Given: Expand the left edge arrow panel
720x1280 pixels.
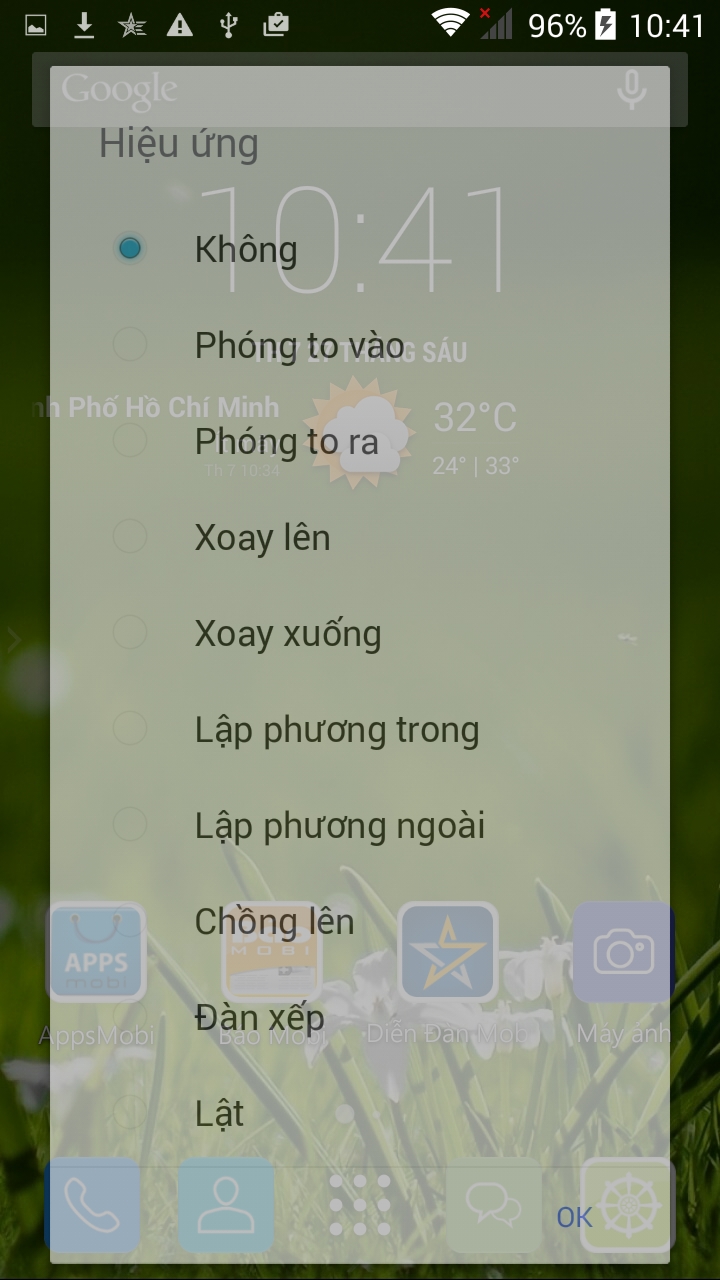Looking at the screenshot, I should click(12, 637).
